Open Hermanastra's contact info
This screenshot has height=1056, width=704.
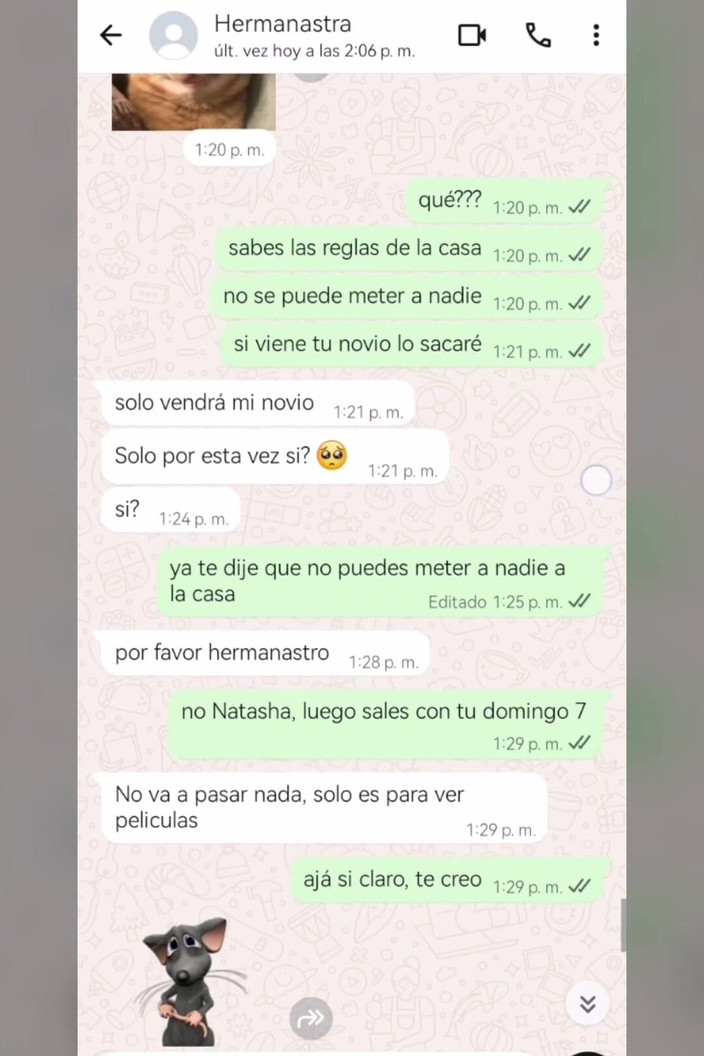283,35
